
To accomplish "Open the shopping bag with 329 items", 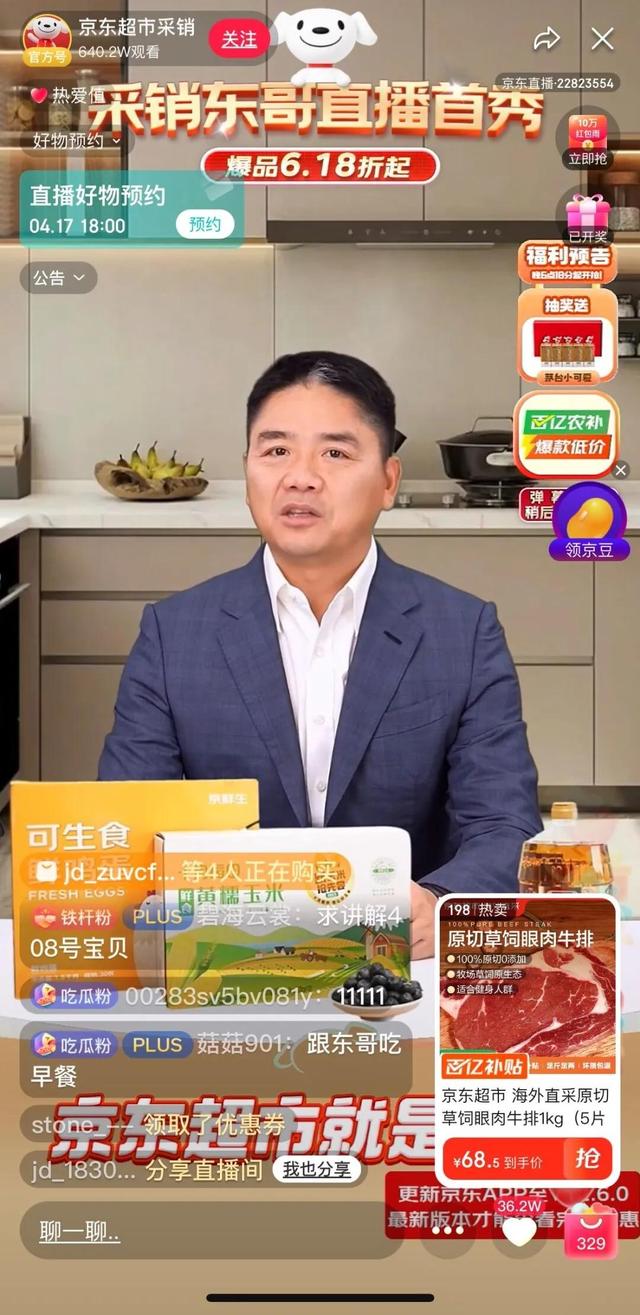I will pyautogui.click(x=590, y=1231).
